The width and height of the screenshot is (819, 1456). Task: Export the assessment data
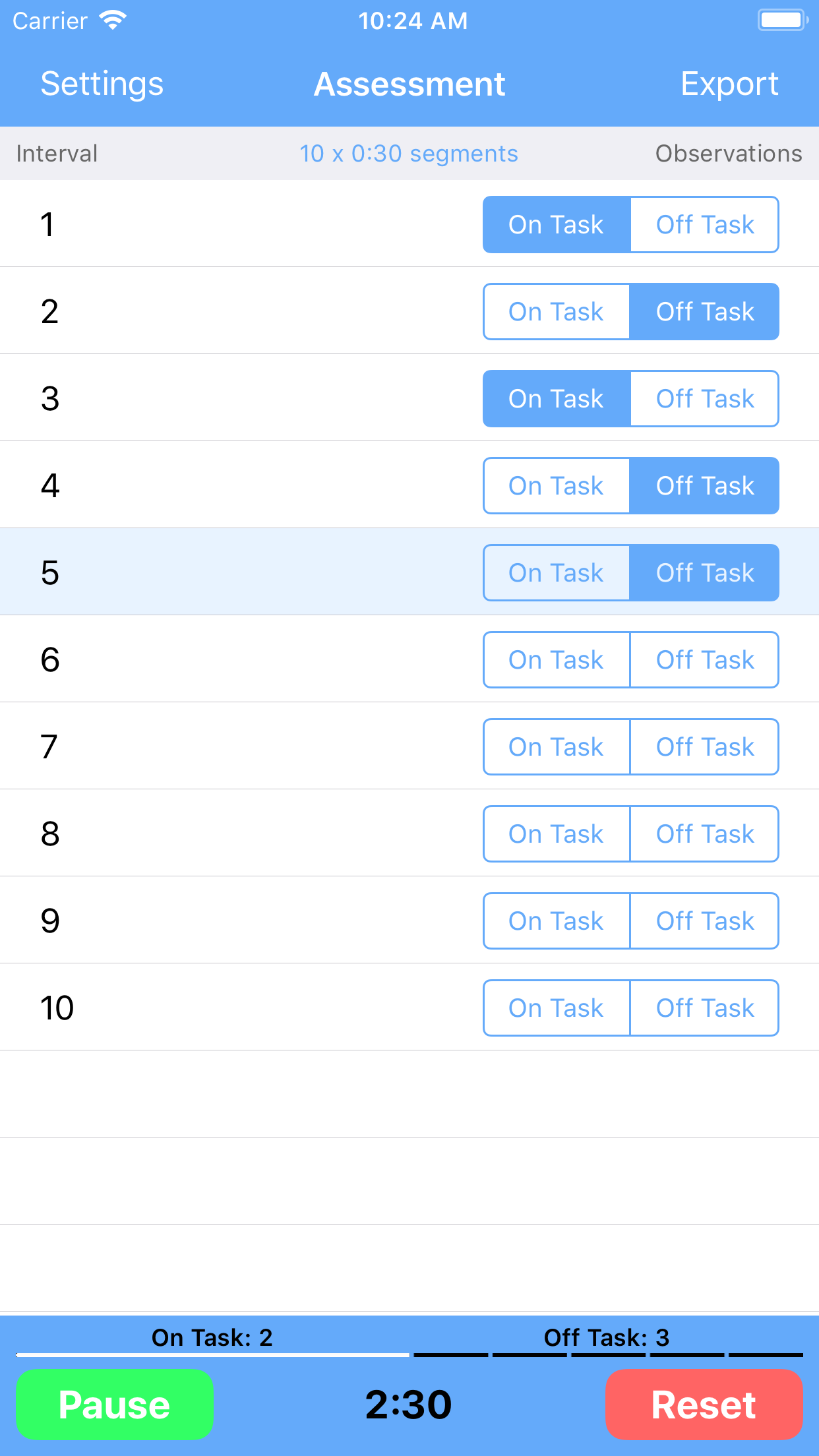pos(730,84)
